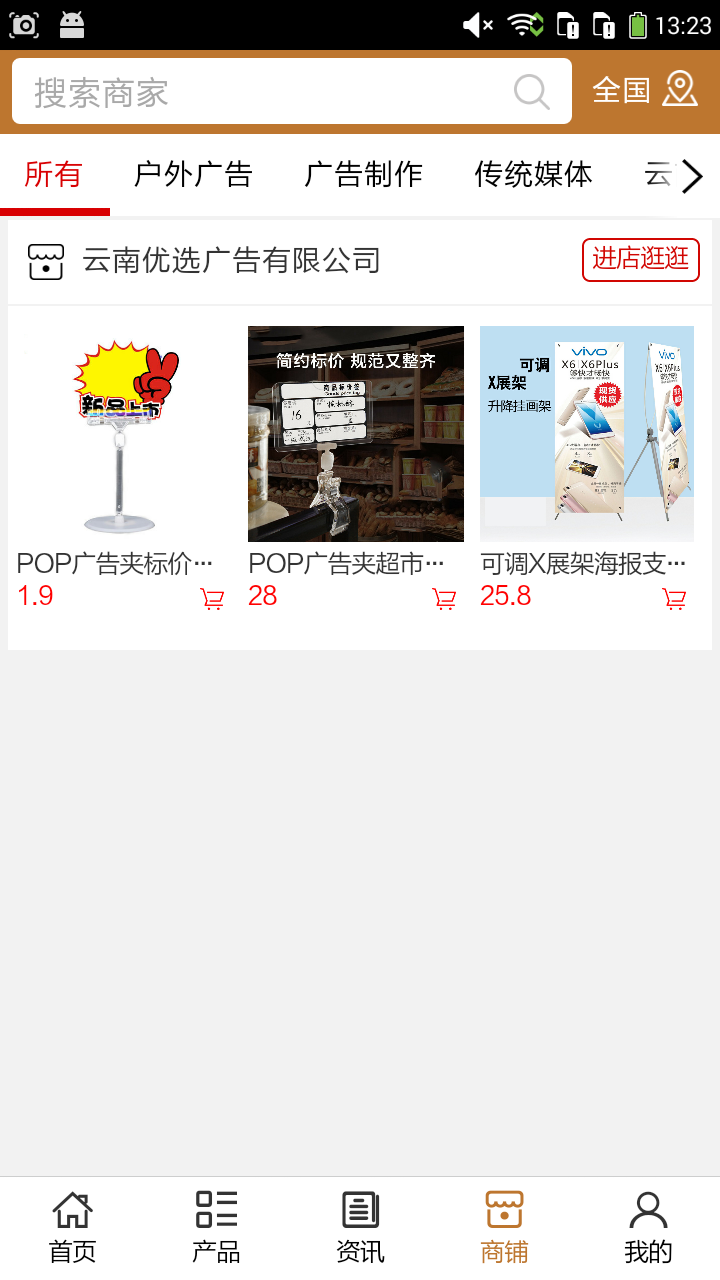Image resolution: width=720 pixels, height=1280 pixels.
Task: Switch to the 所有 tab
Action: pyautogui.click(x=53, y=174)
